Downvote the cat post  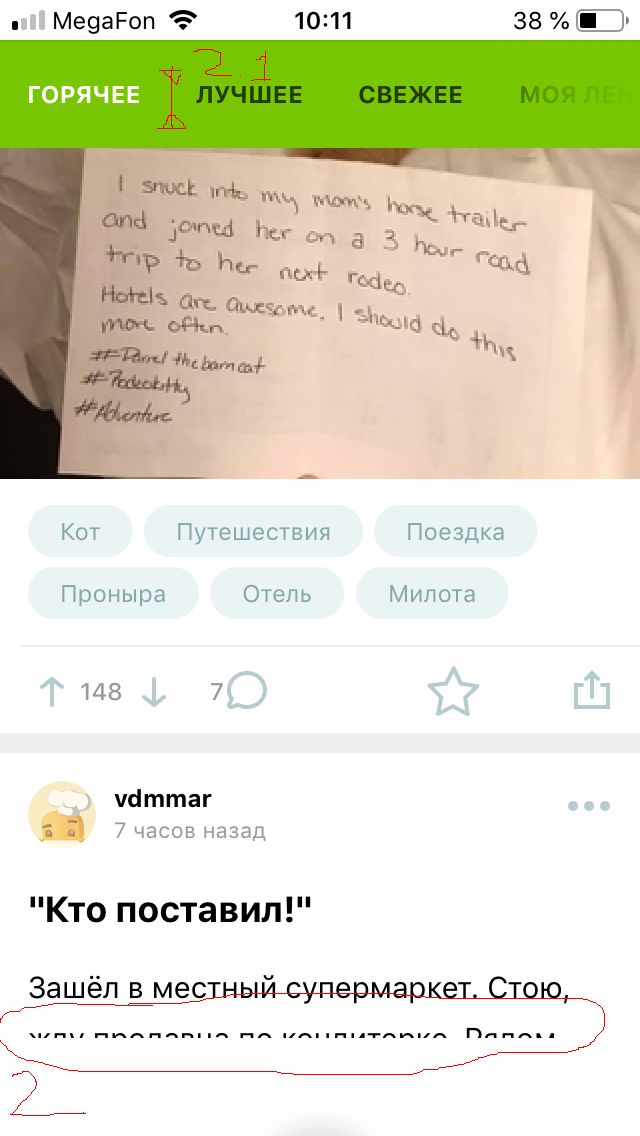[154, 693]
